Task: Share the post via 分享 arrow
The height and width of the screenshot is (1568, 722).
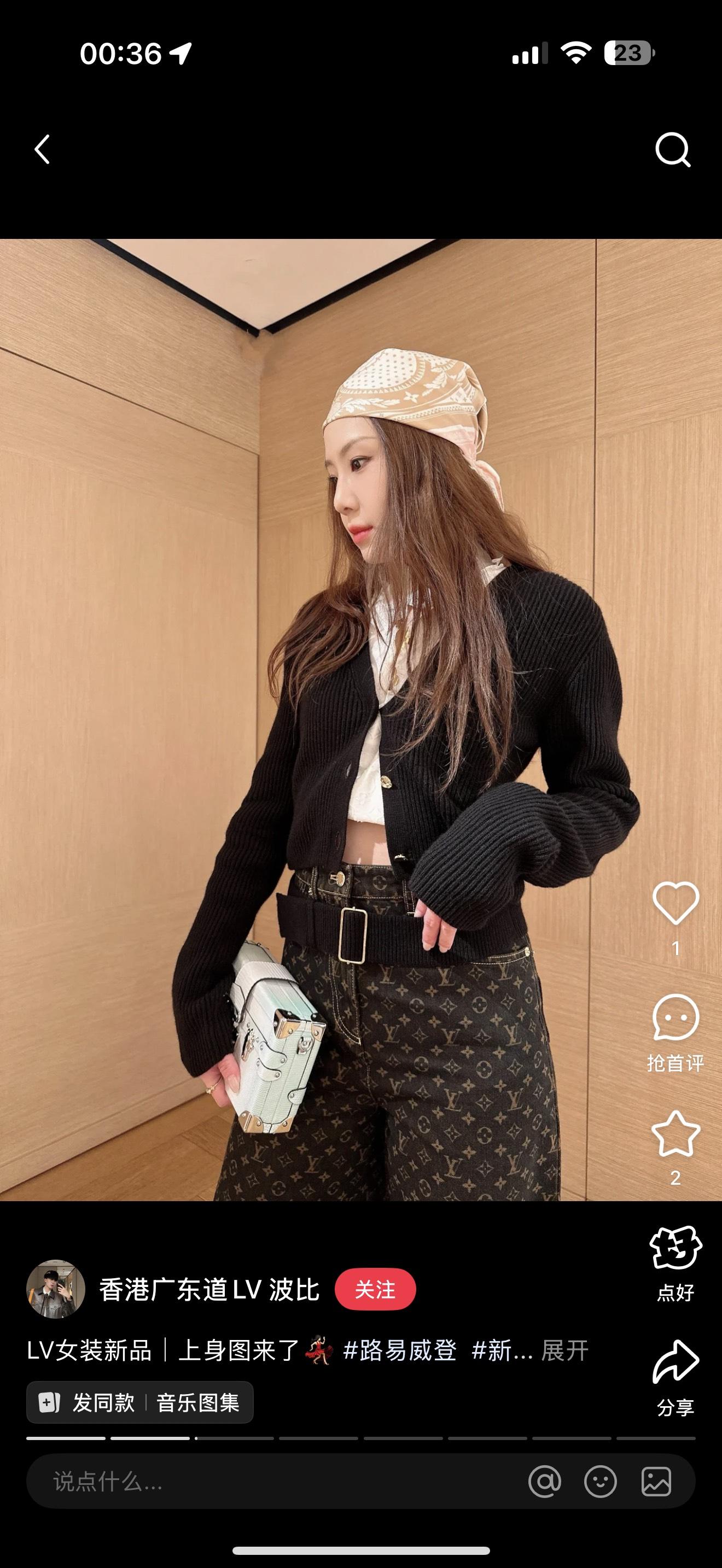Action: click(675, 1362)
